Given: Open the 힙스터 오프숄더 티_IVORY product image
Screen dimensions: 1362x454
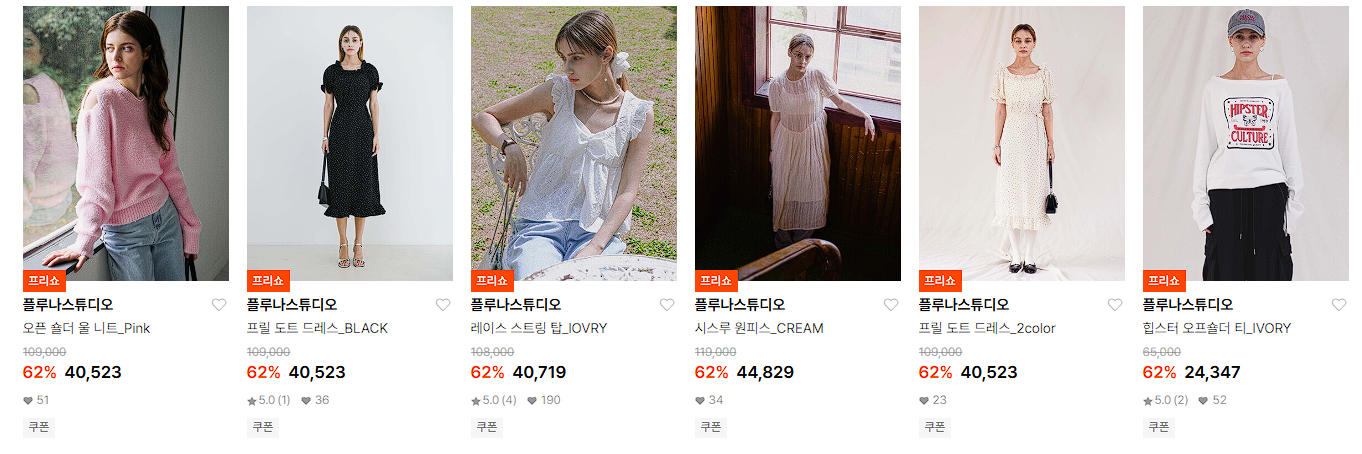Looking at the screenshot, I should pyautogui.click(x=1246, y=143).
